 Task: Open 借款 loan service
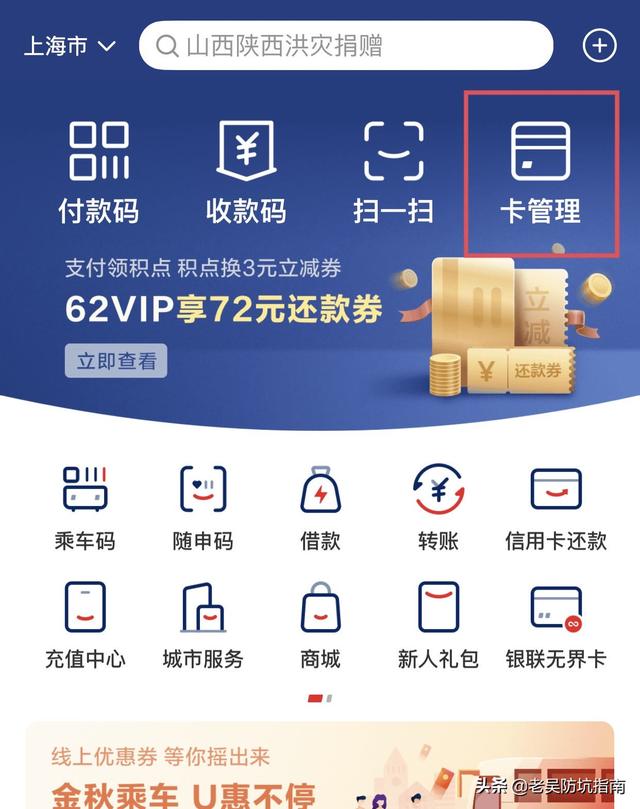tap(320, 508)
